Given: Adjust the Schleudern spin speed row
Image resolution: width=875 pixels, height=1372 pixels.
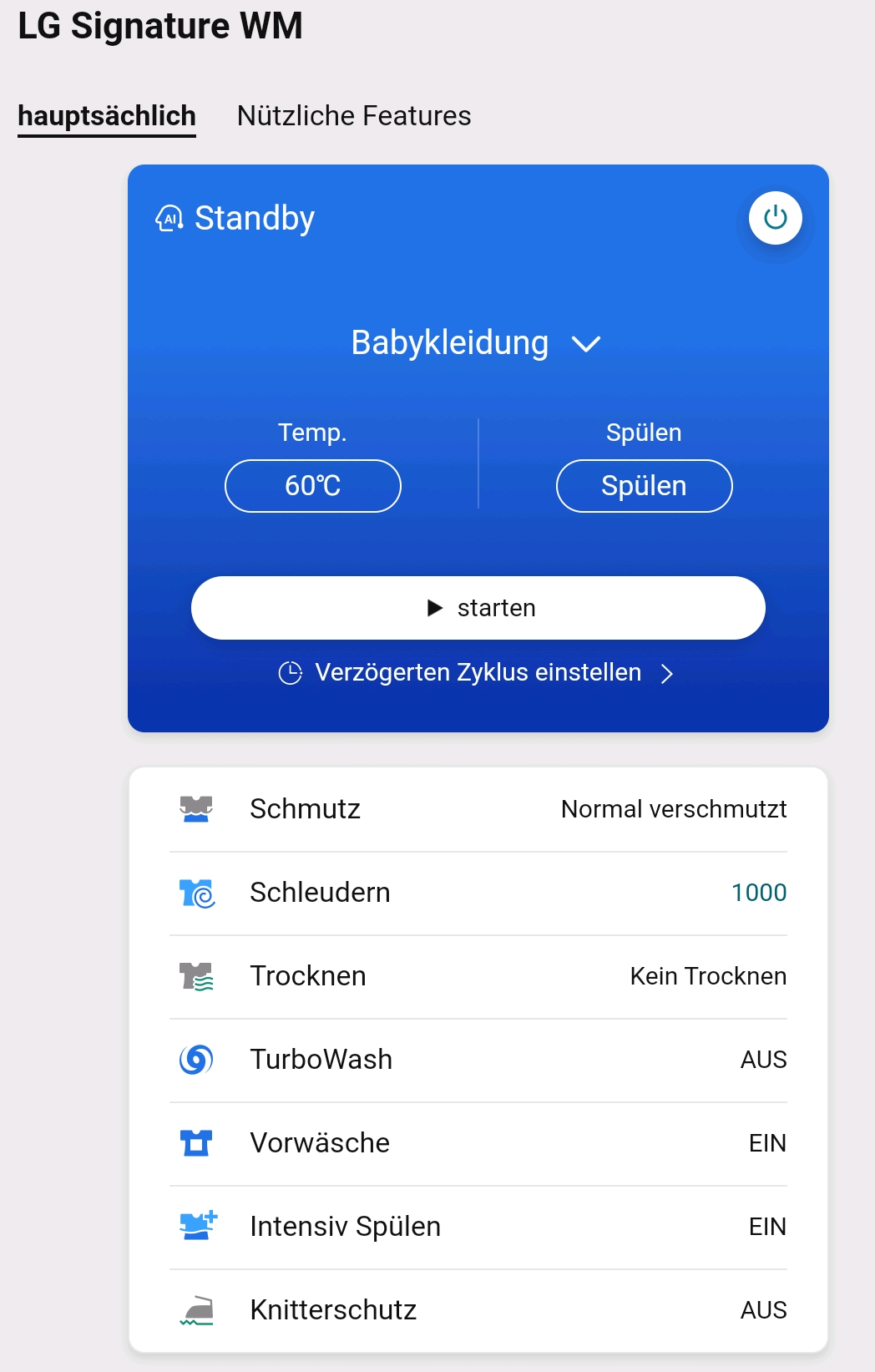Looking at the screenshot, I should (x=478, y=893).
